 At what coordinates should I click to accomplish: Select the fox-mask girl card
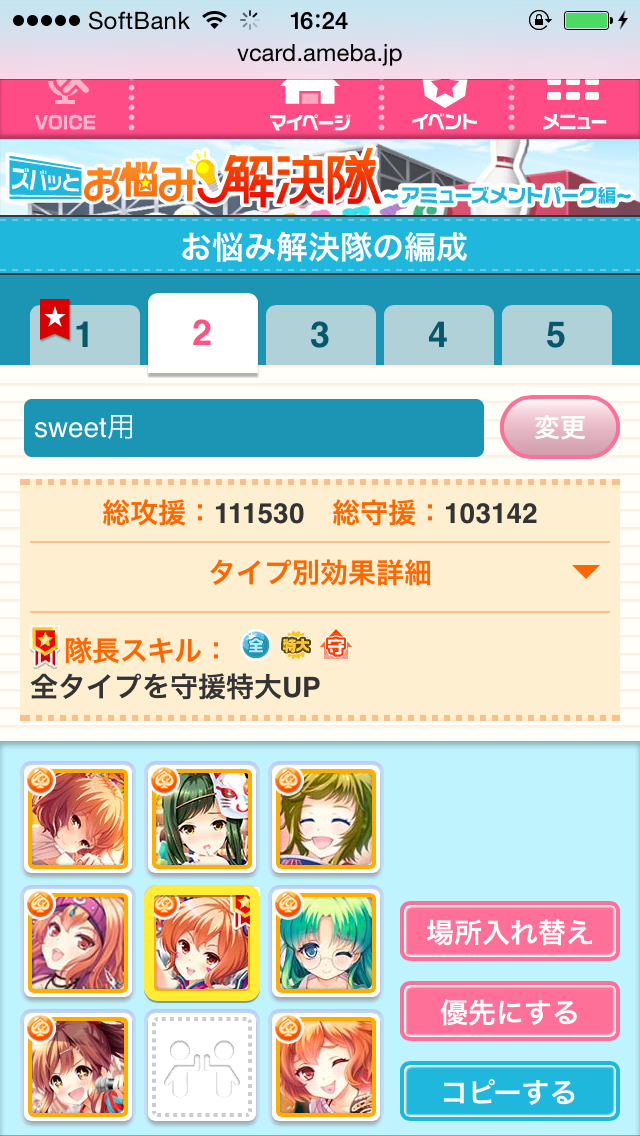202,818
